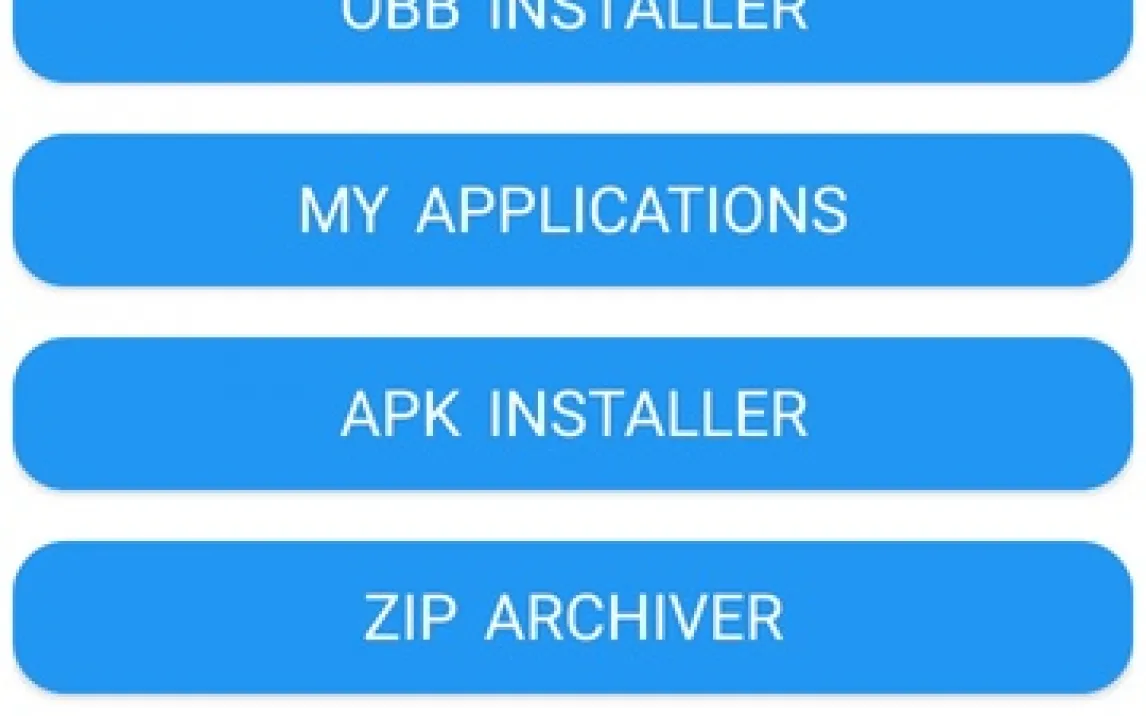Launch the APK Installer

(x=573, y=414)
